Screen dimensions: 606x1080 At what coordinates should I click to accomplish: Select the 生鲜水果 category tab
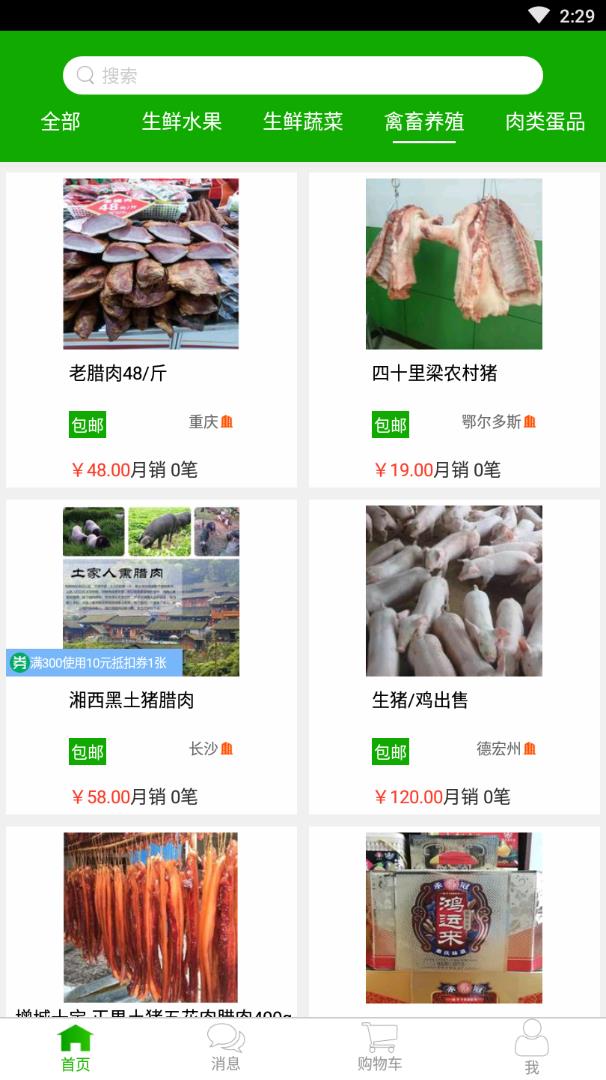coord(181,122)
